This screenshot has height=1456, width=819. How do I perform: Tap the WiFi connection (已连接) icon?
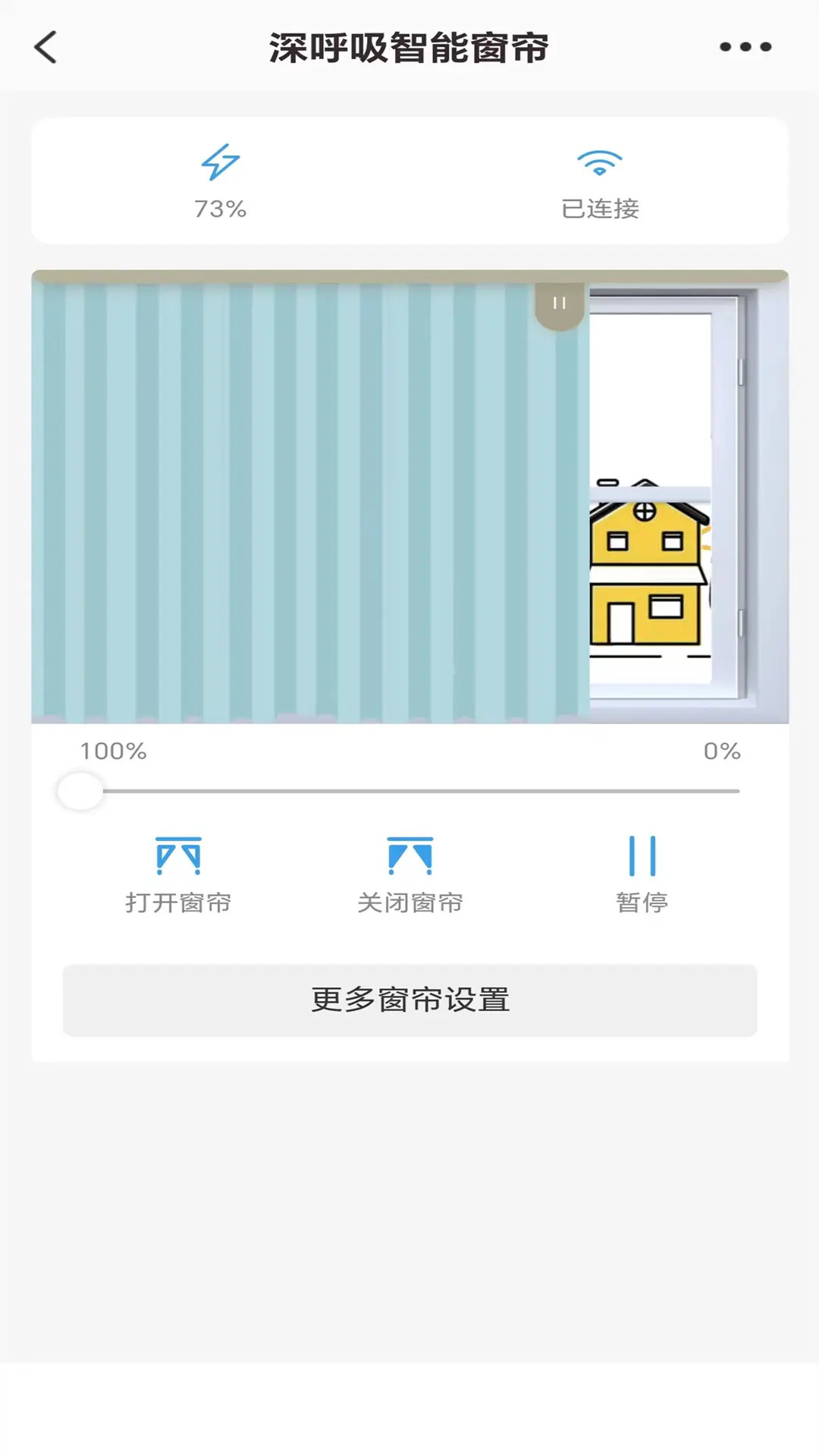click(598, 162)
